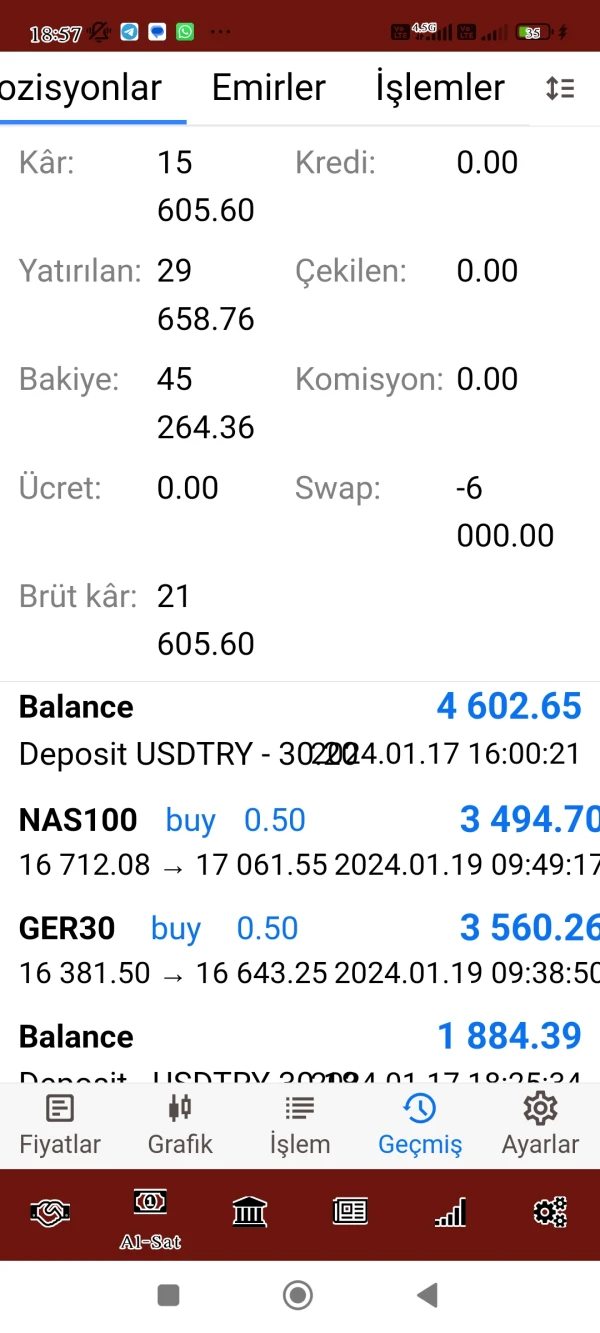Tap the sort icon beside İşlemler
Screen dimensions: 600x1333
click(560, 88)
